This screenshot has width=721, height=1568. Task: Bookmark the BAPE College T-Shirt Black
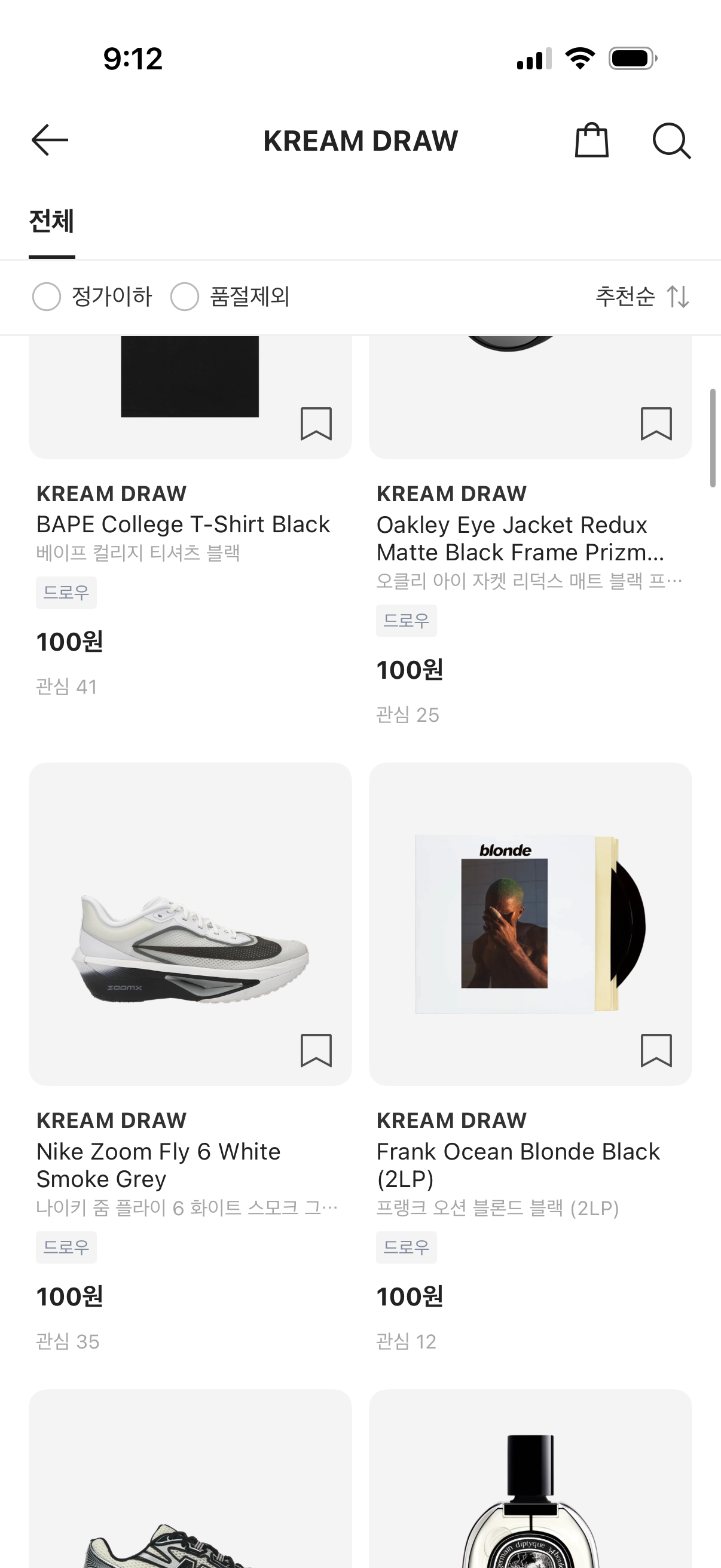316,423
